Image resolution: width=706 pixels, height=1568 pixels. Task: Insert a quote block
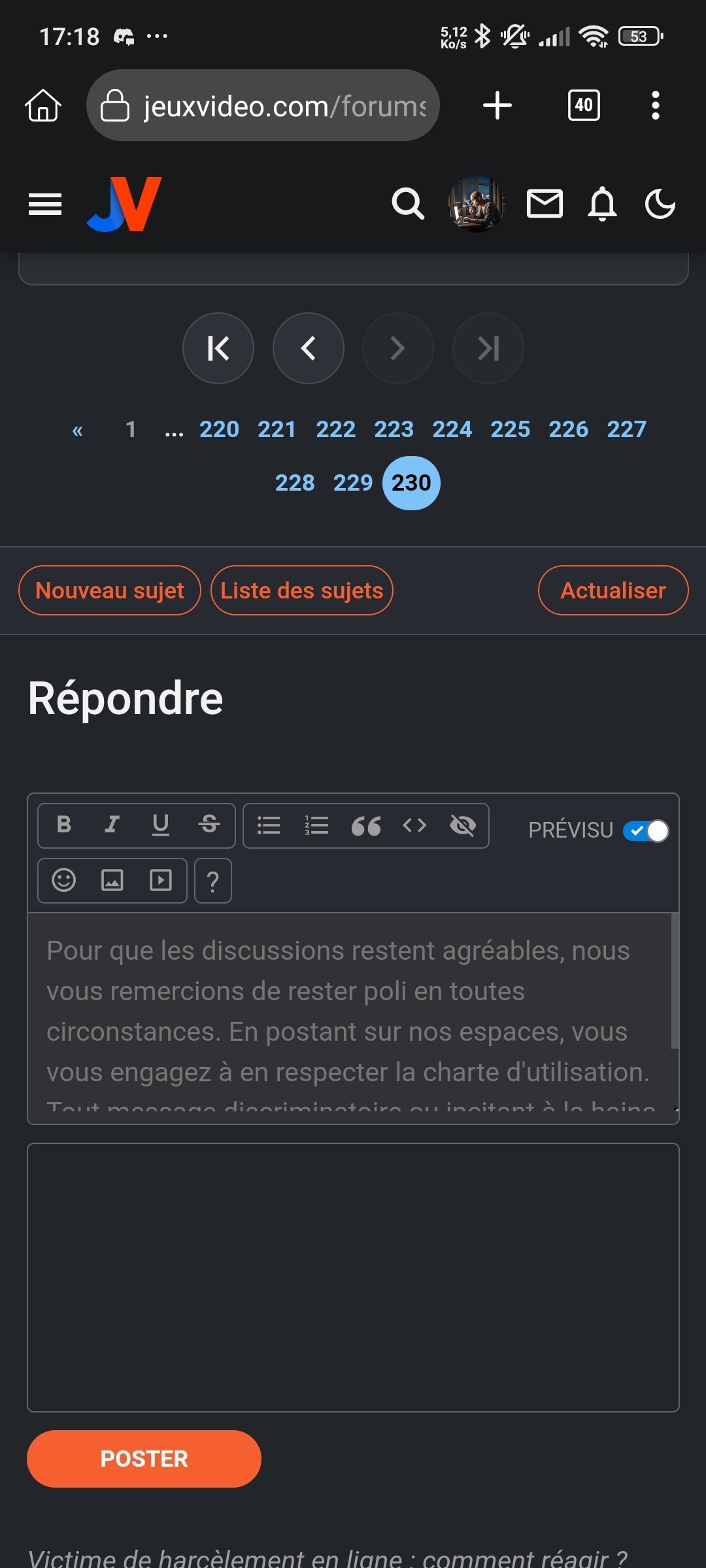[x=366, y=826]
